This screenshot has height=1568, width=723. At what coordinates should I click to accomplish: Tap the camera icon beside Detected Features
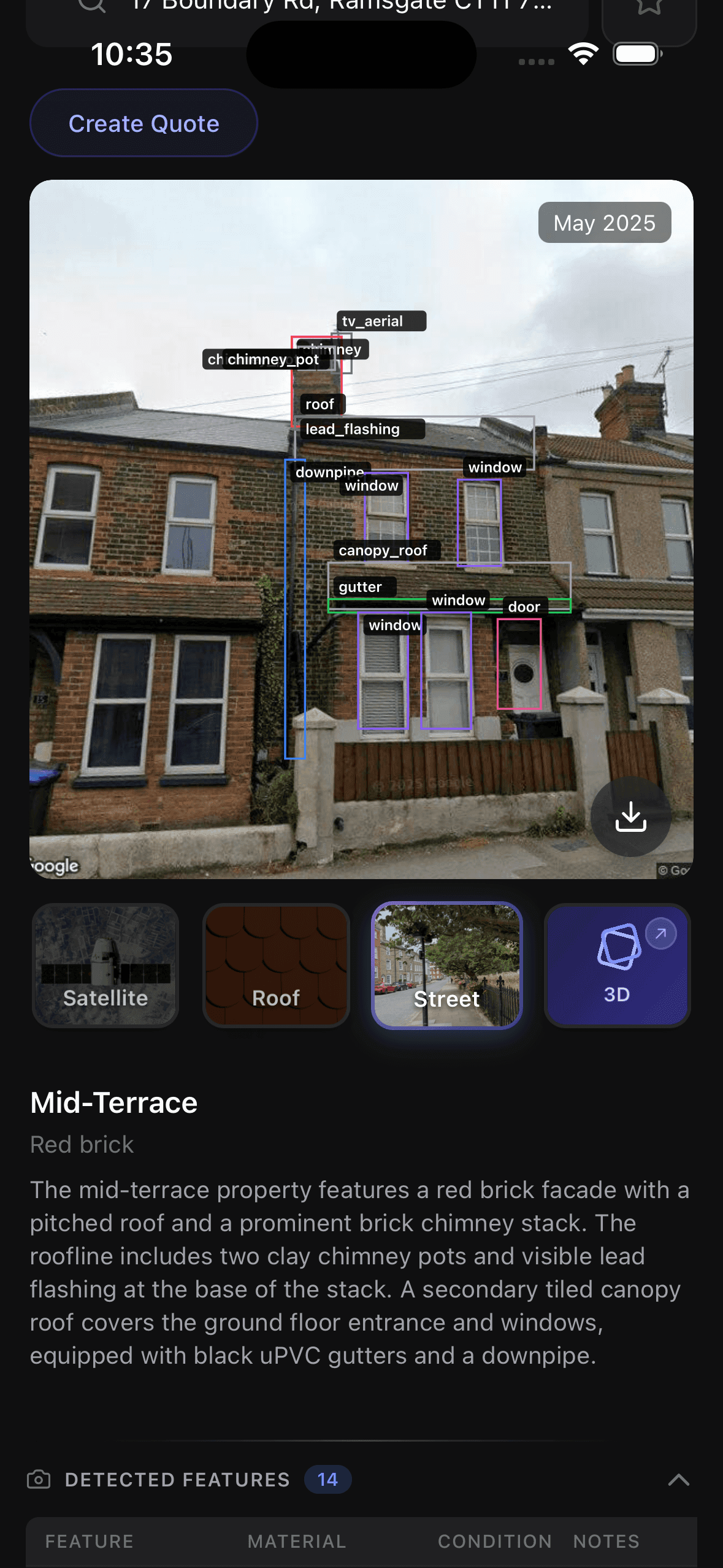40,1479
